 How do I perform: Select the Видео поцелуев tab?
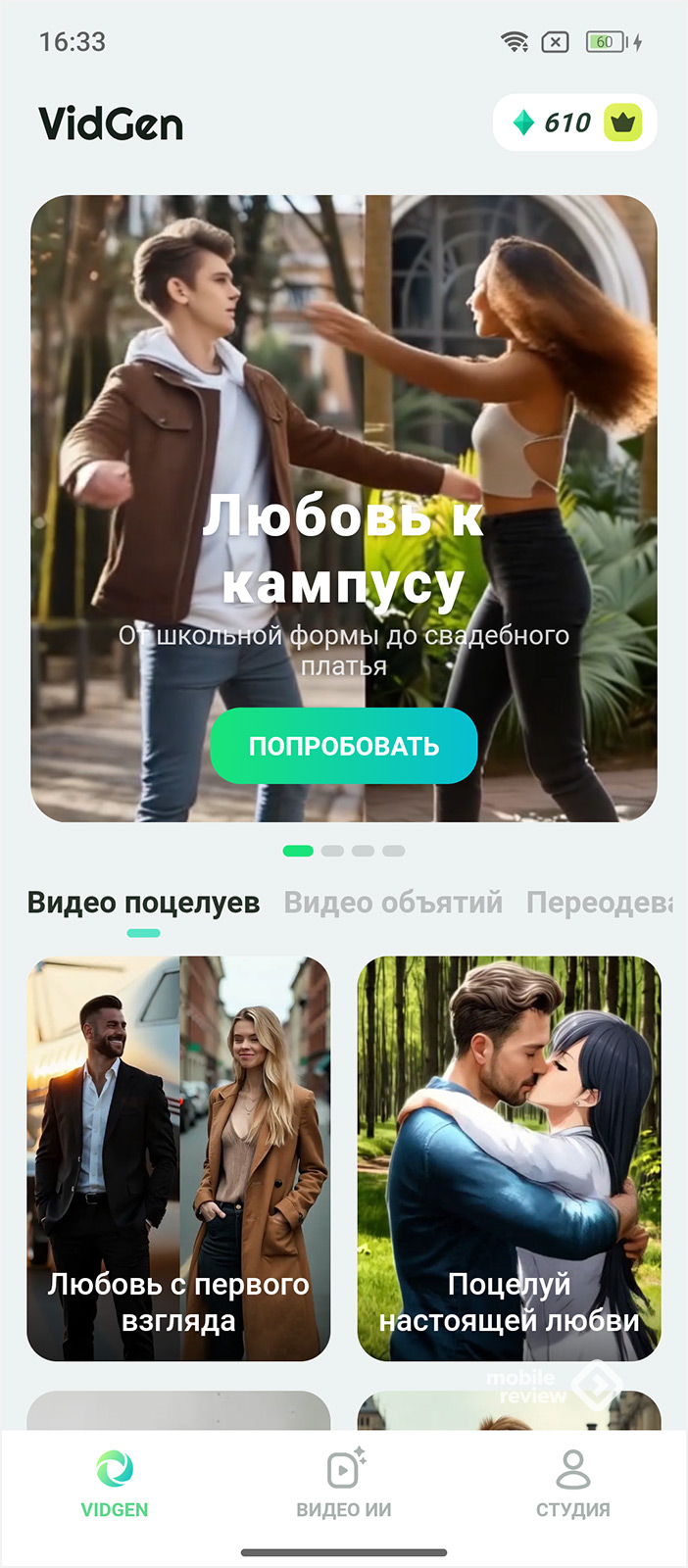click(143, 903)
